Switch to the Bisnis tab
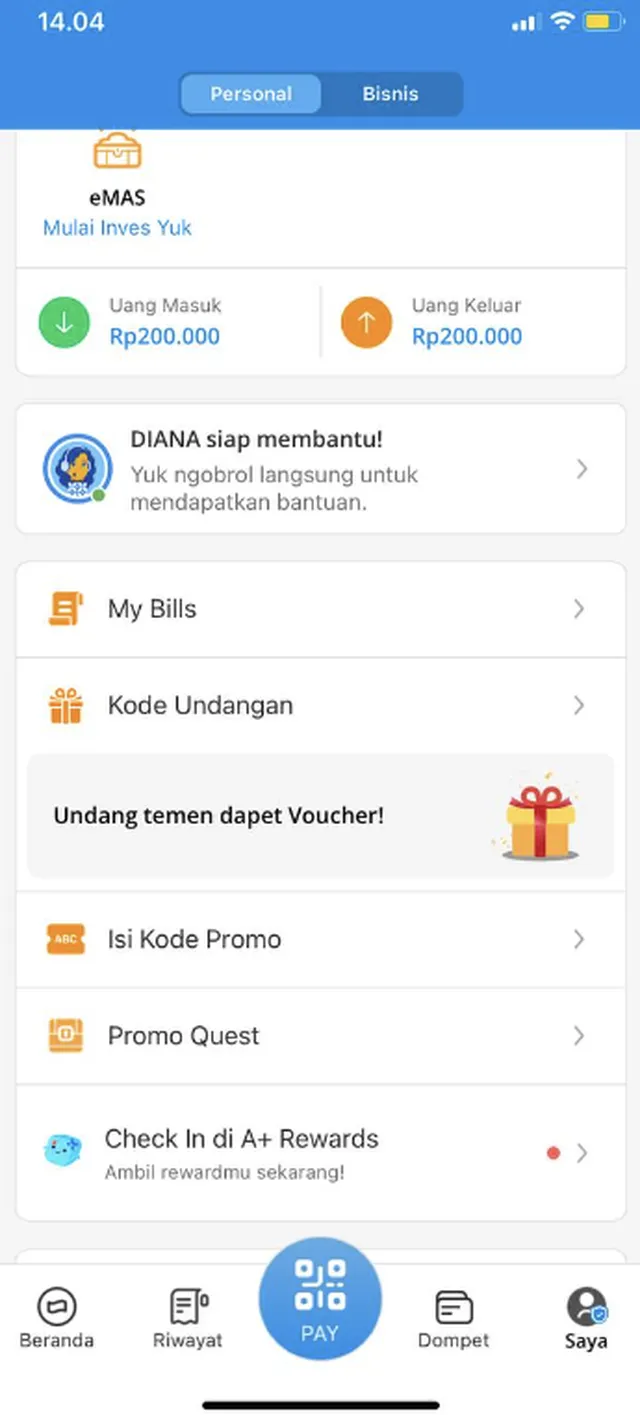This screenshot has width=640, height=1415. point(390,94)
